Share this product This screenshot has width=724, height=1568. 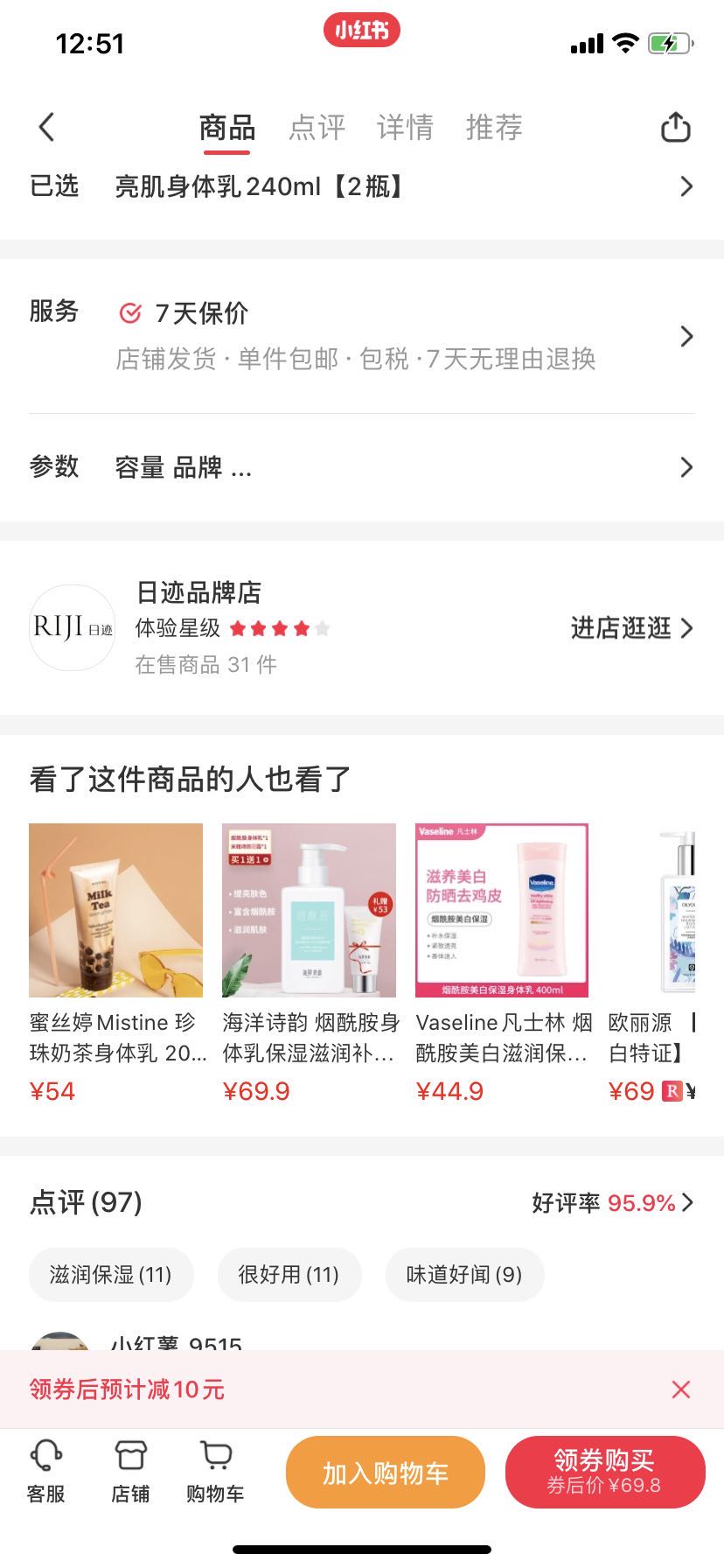pos(675,128)
